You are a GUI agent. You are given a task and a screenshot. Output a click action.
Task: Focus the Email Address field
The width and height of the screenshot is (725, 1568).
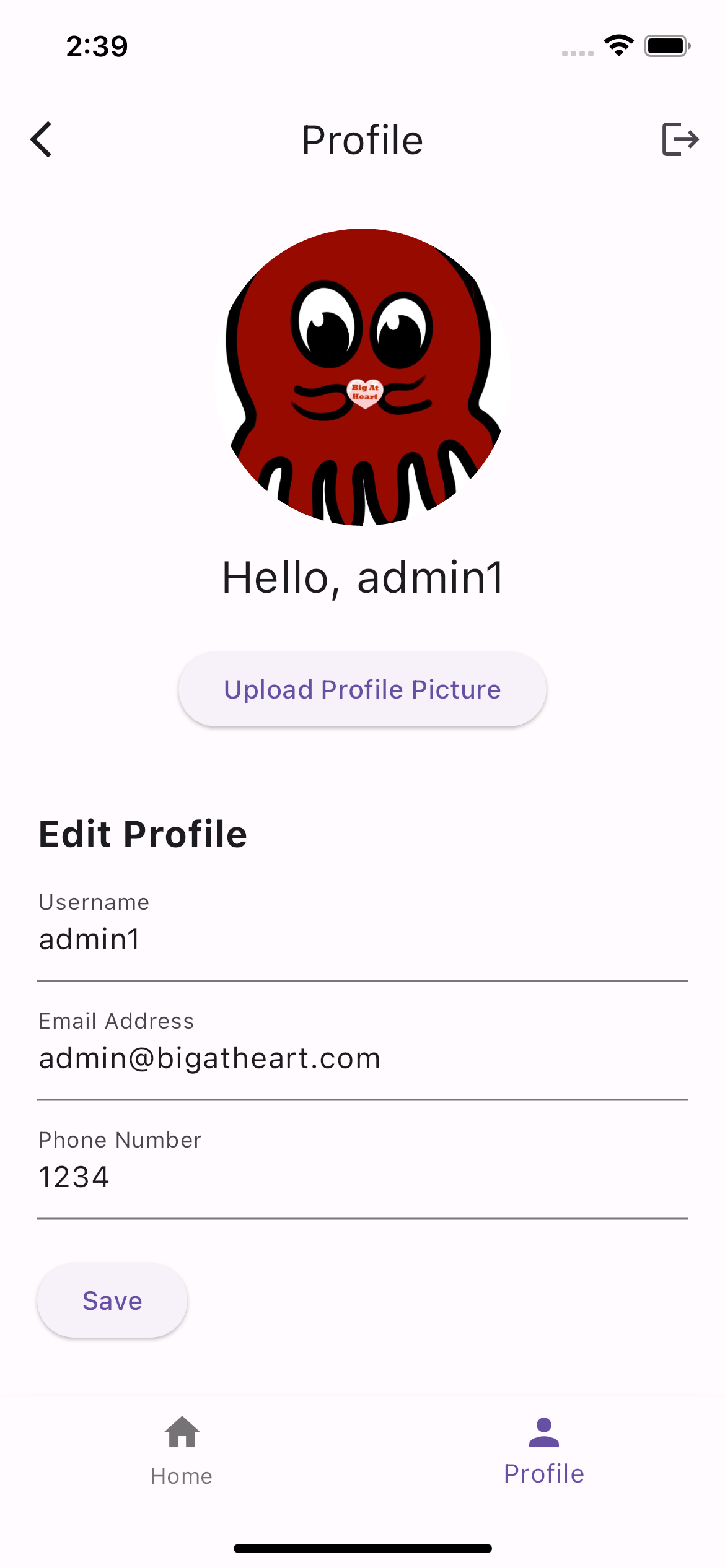tap(362, 1058)
